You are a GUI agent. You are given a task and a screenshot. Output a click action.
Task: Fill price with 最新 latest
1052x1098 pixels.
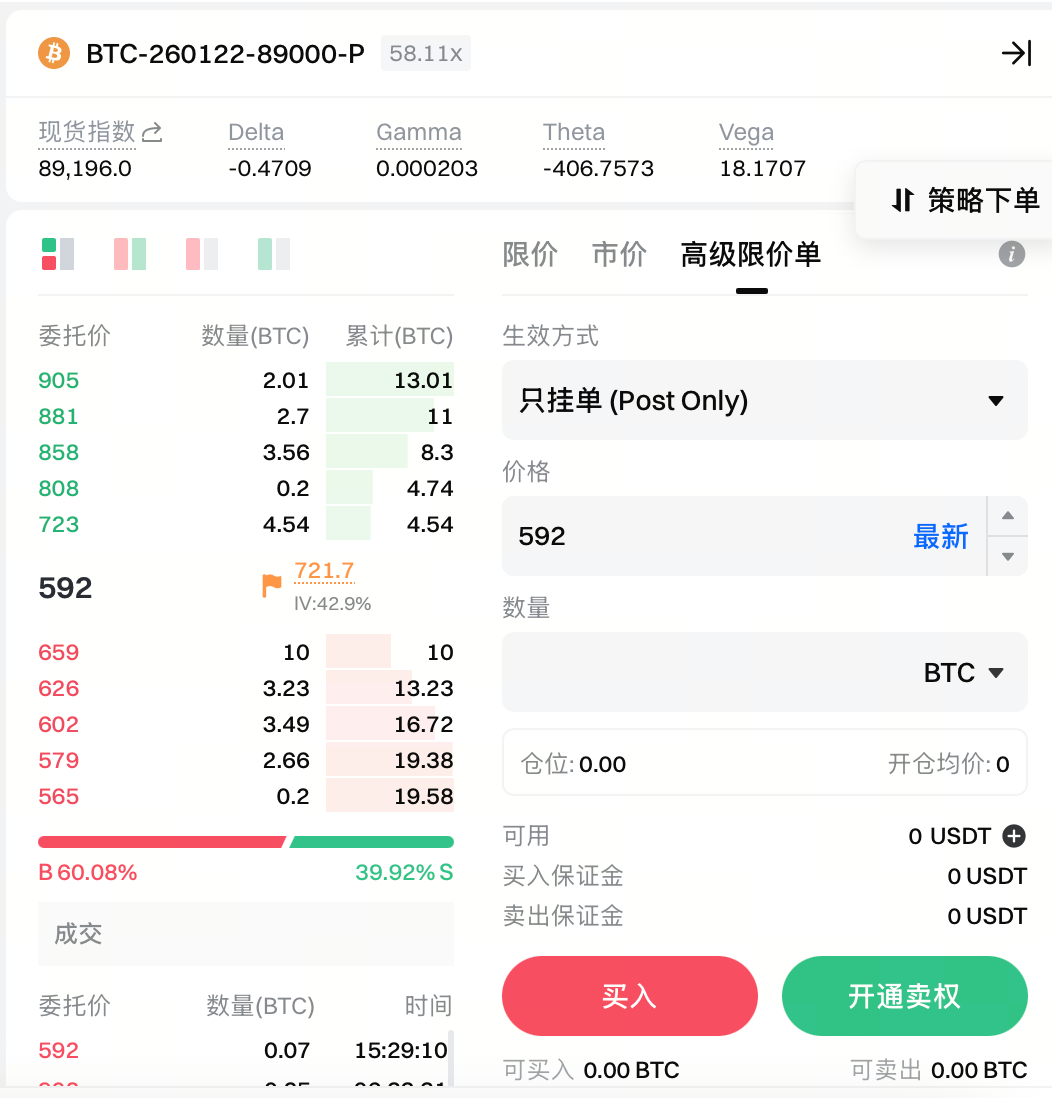[940, 537]
